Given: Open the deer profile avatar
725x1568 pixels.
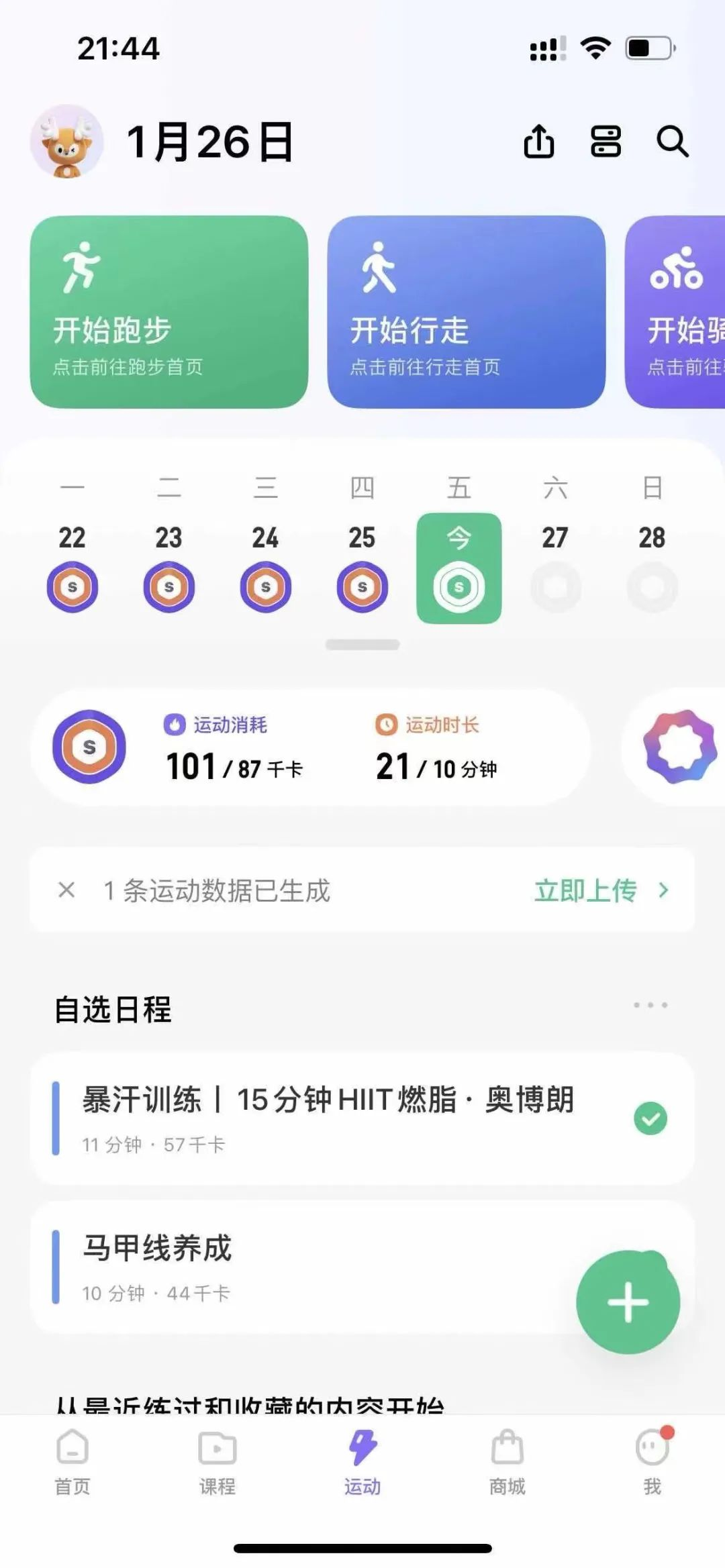Looking at the screenshot, I should coord(66,142).
